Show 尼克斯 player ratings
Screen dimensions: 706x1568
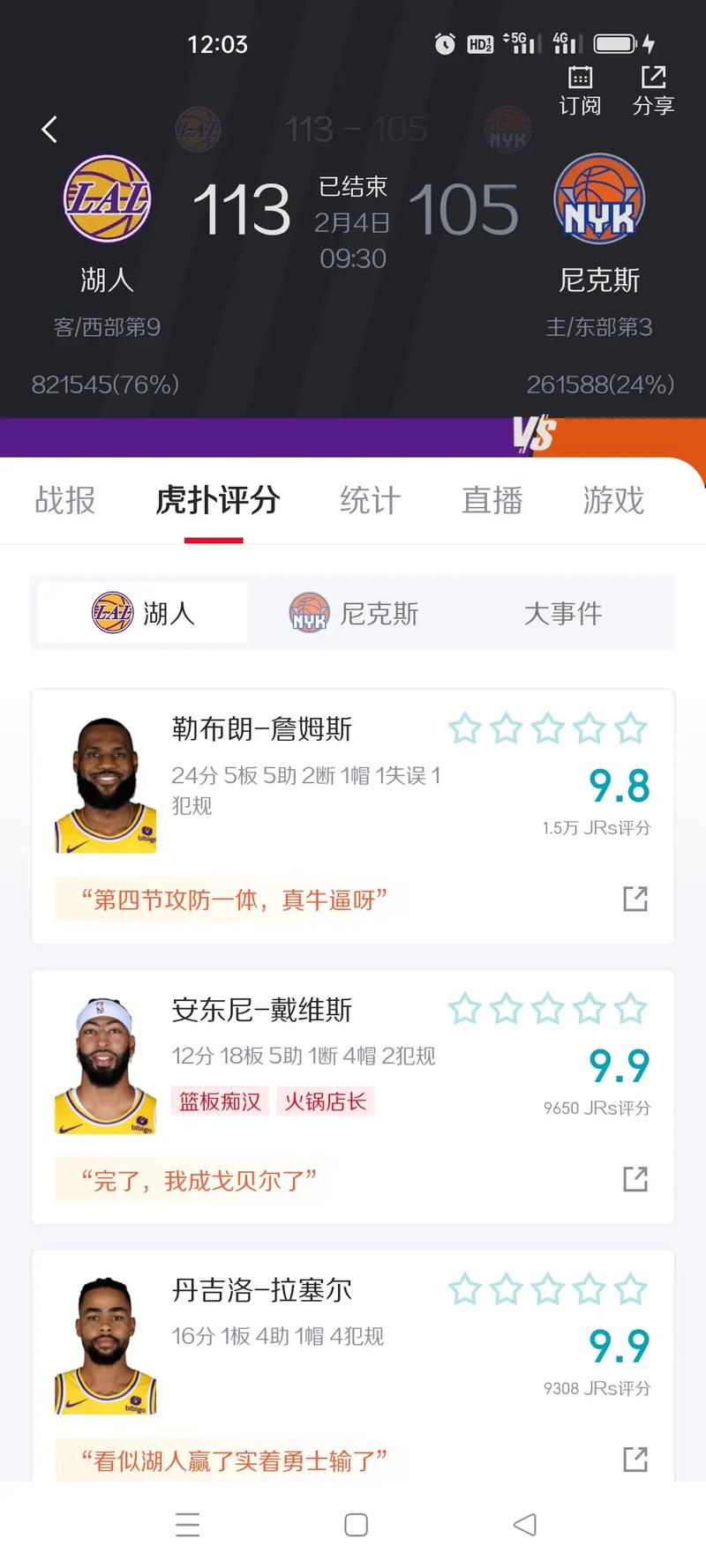coord(354,613)
